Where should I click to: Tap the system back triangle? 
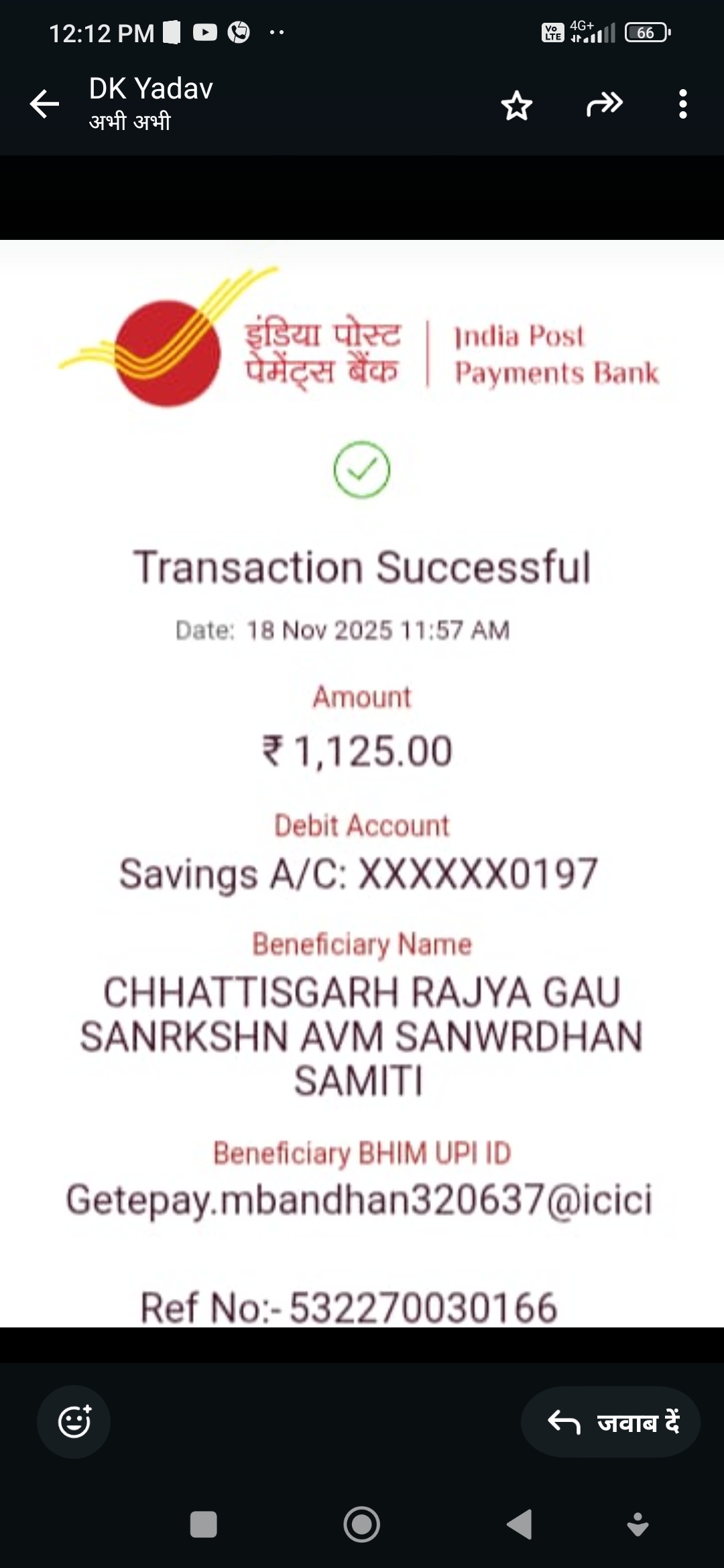click(x=520, y=1524)
